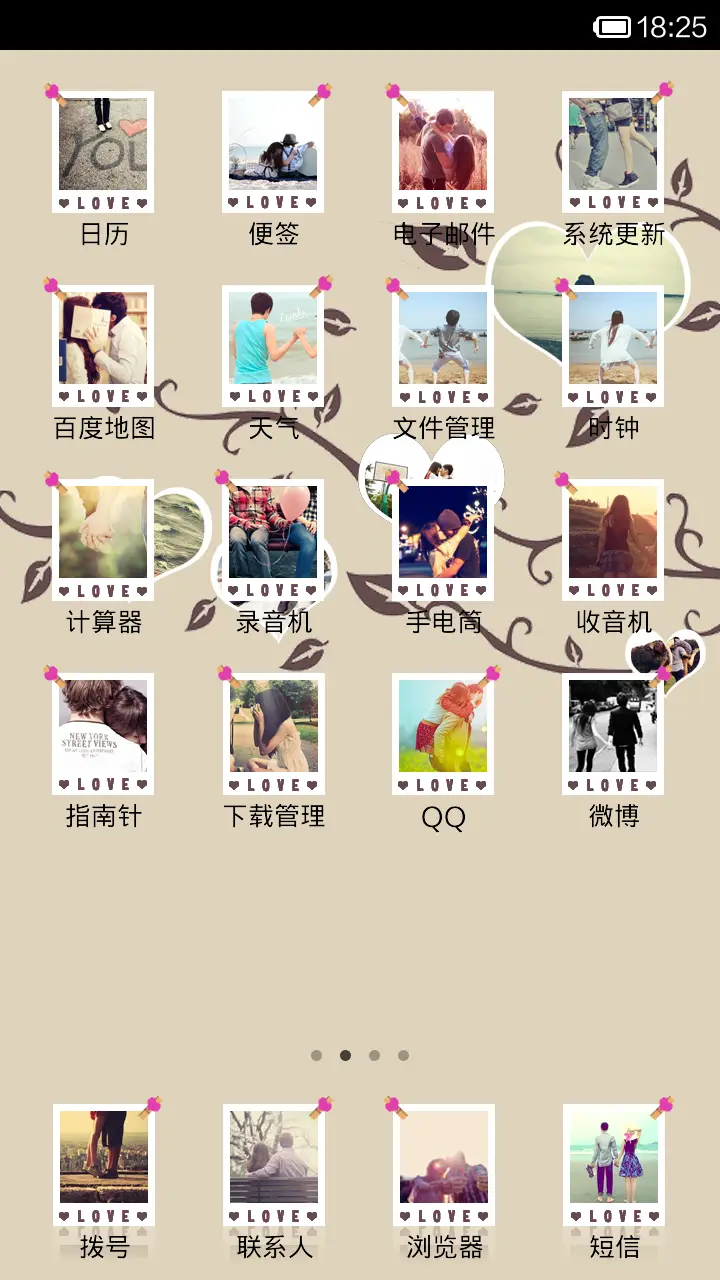This screenshot has width=720, height=1280.
Task: Launch the 微博 Weibo app
Action: [x=613, y=735]
